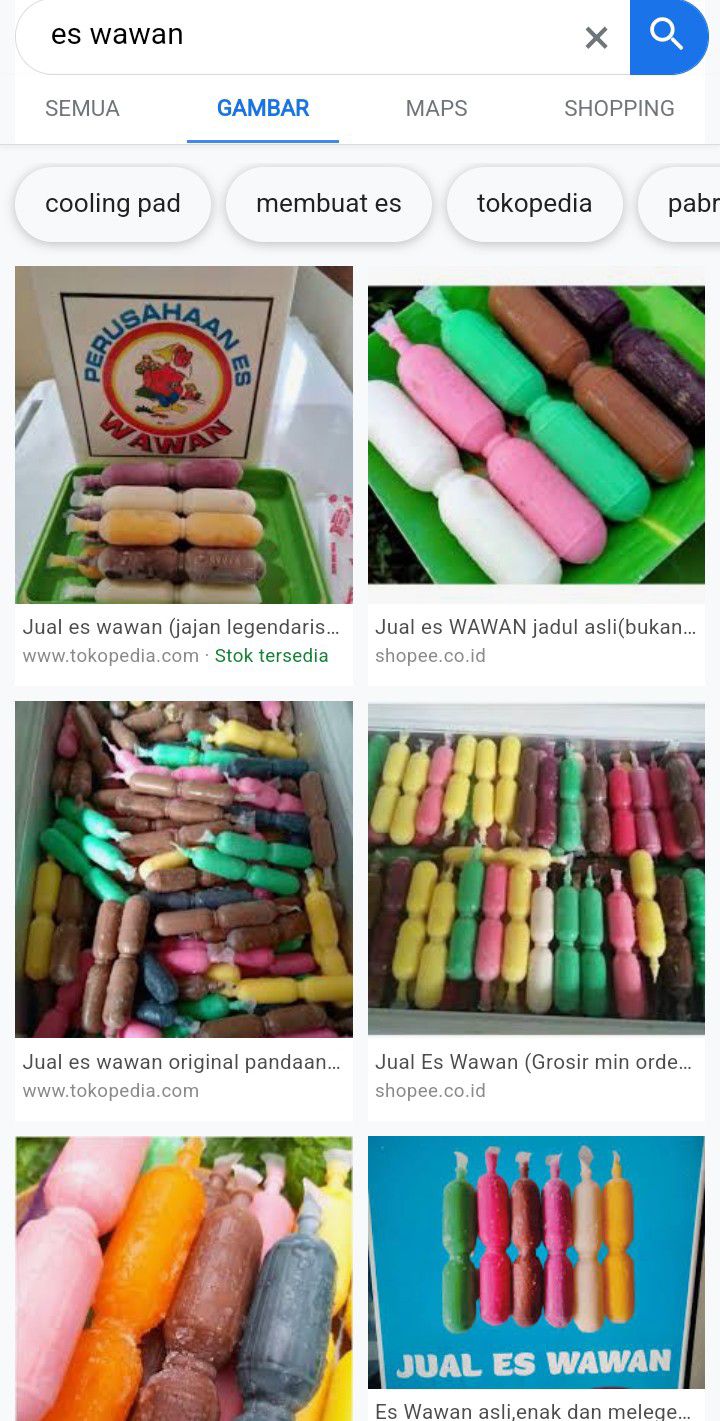Tap the 'membuat es' suggestion chip
This screenshot has height=1421, width=720.
328,204
